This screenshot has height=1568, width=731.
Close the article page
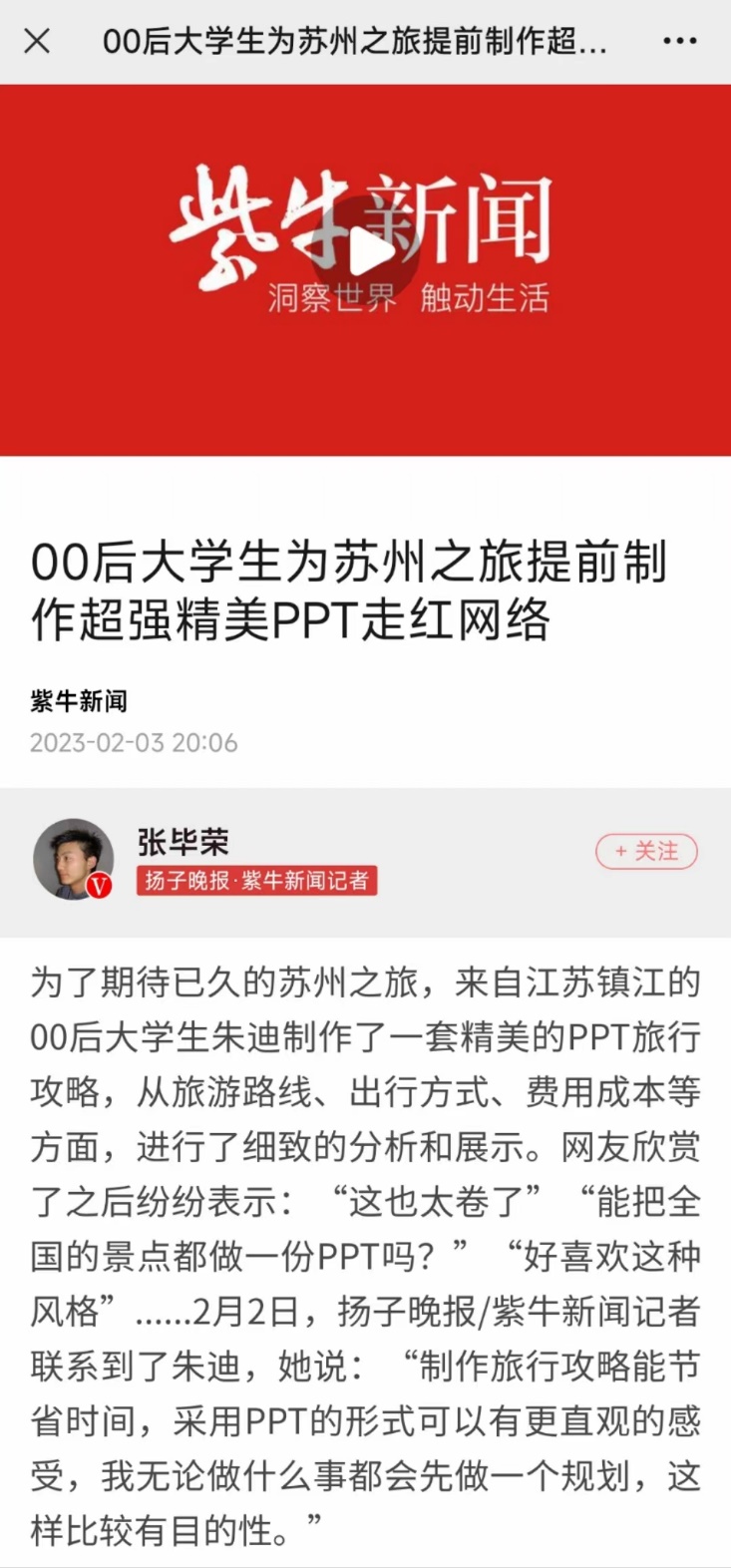point(37,41)
